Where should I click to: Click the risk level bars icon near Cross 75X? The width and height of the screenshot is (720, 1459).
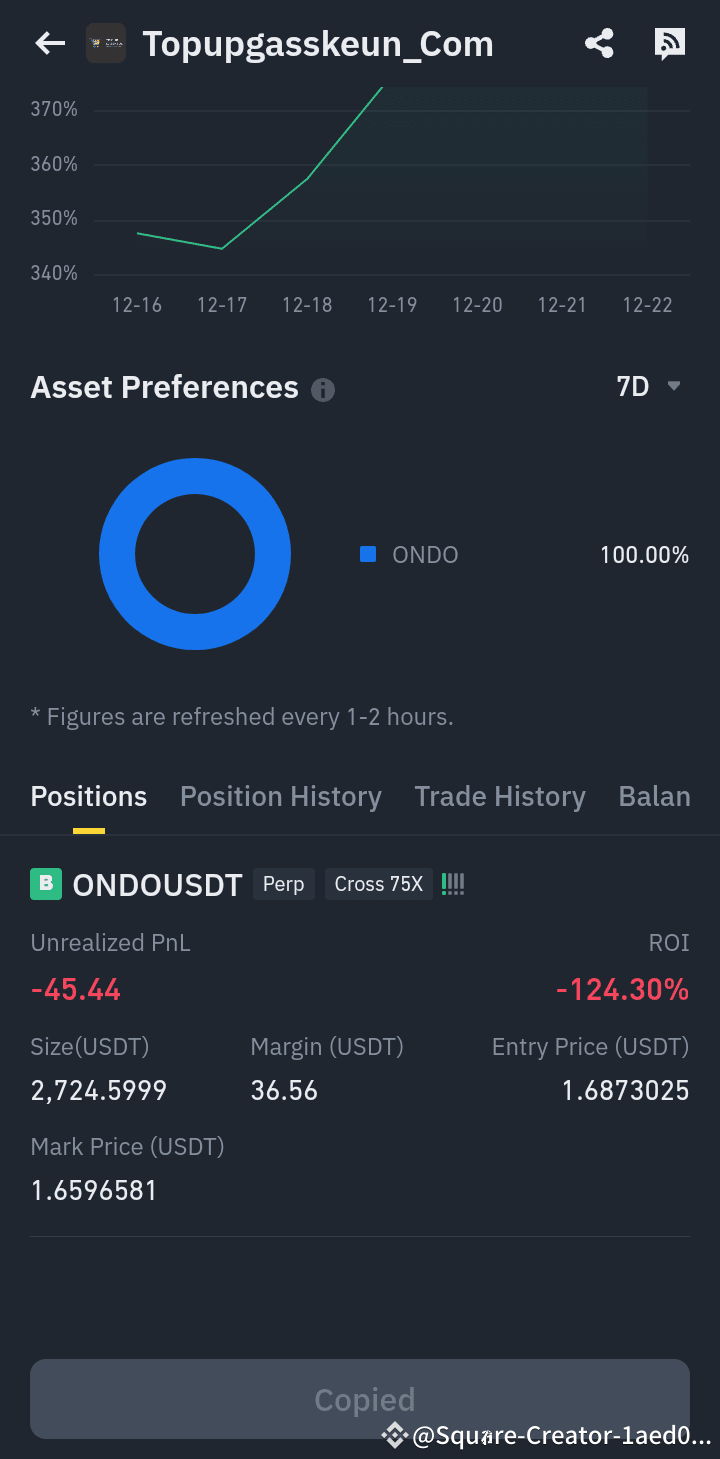pyautogui.click(x=452, y=884)
